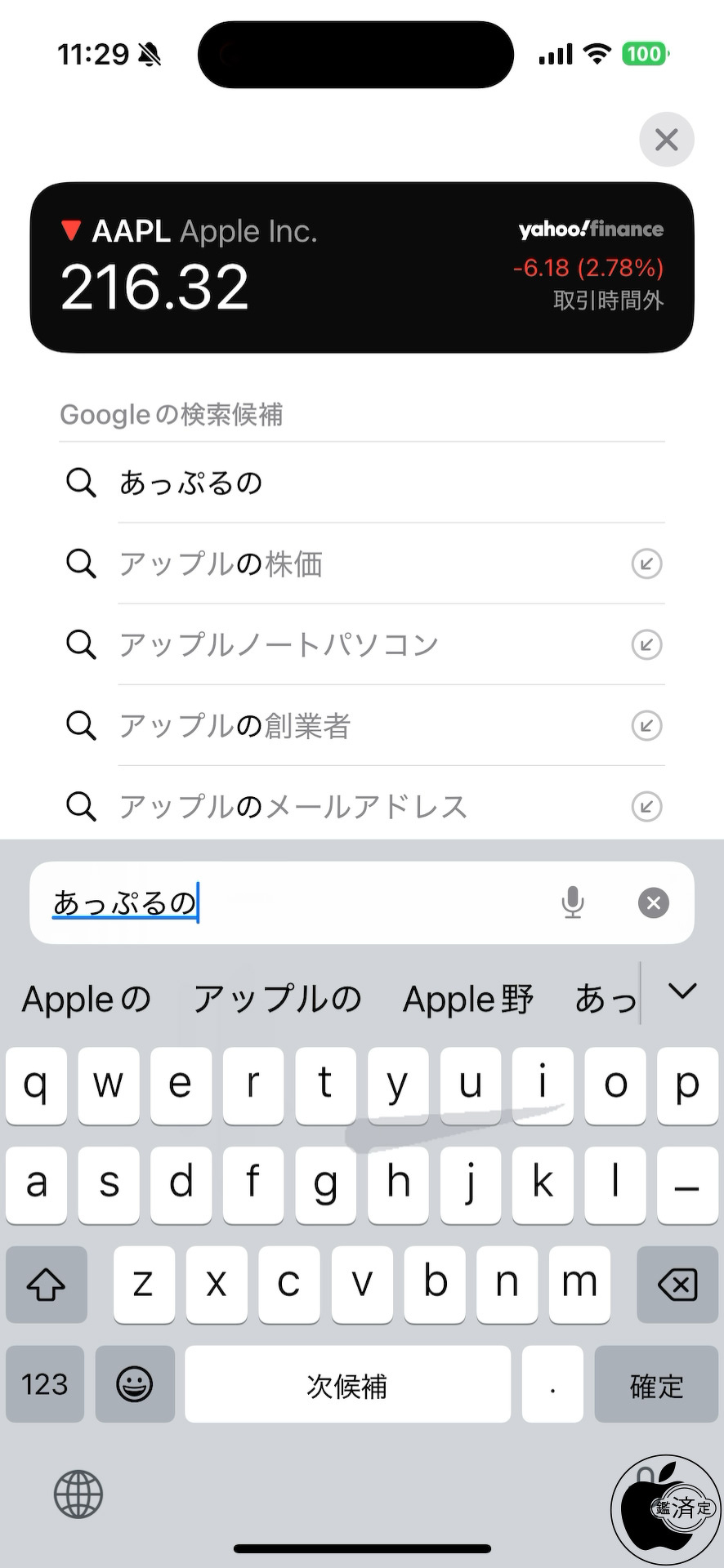Choose the アップルノートパソコン suggestion

click(279, 644)
